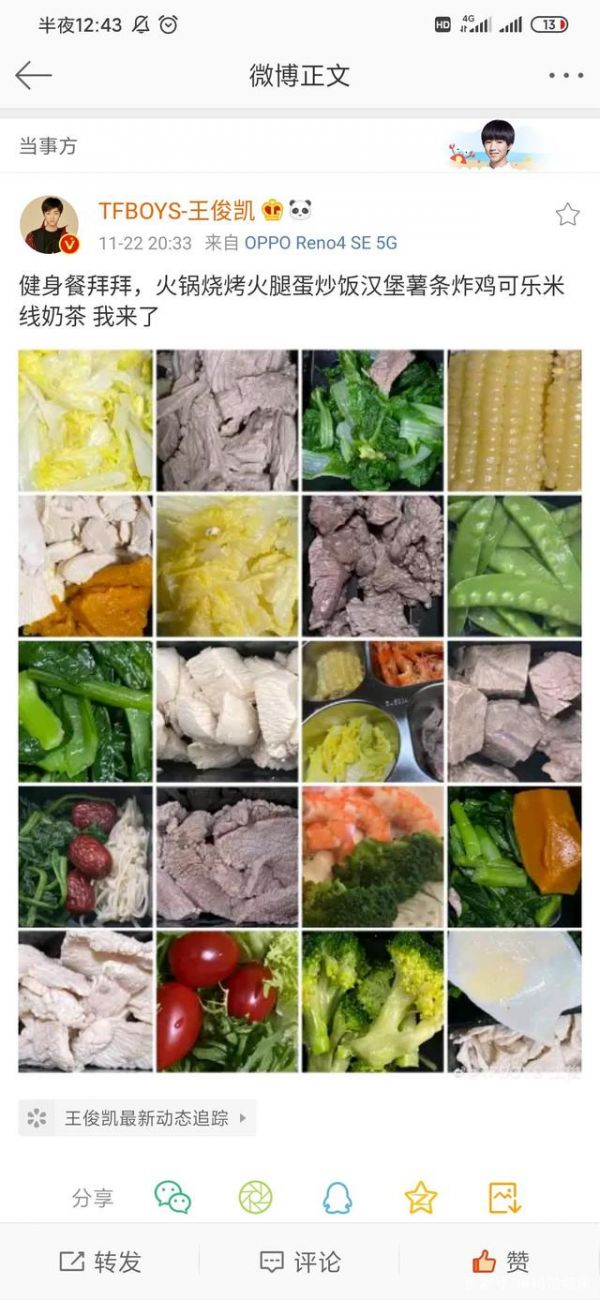Tap the username TFBOYS-王俊凯

(177, 211)
